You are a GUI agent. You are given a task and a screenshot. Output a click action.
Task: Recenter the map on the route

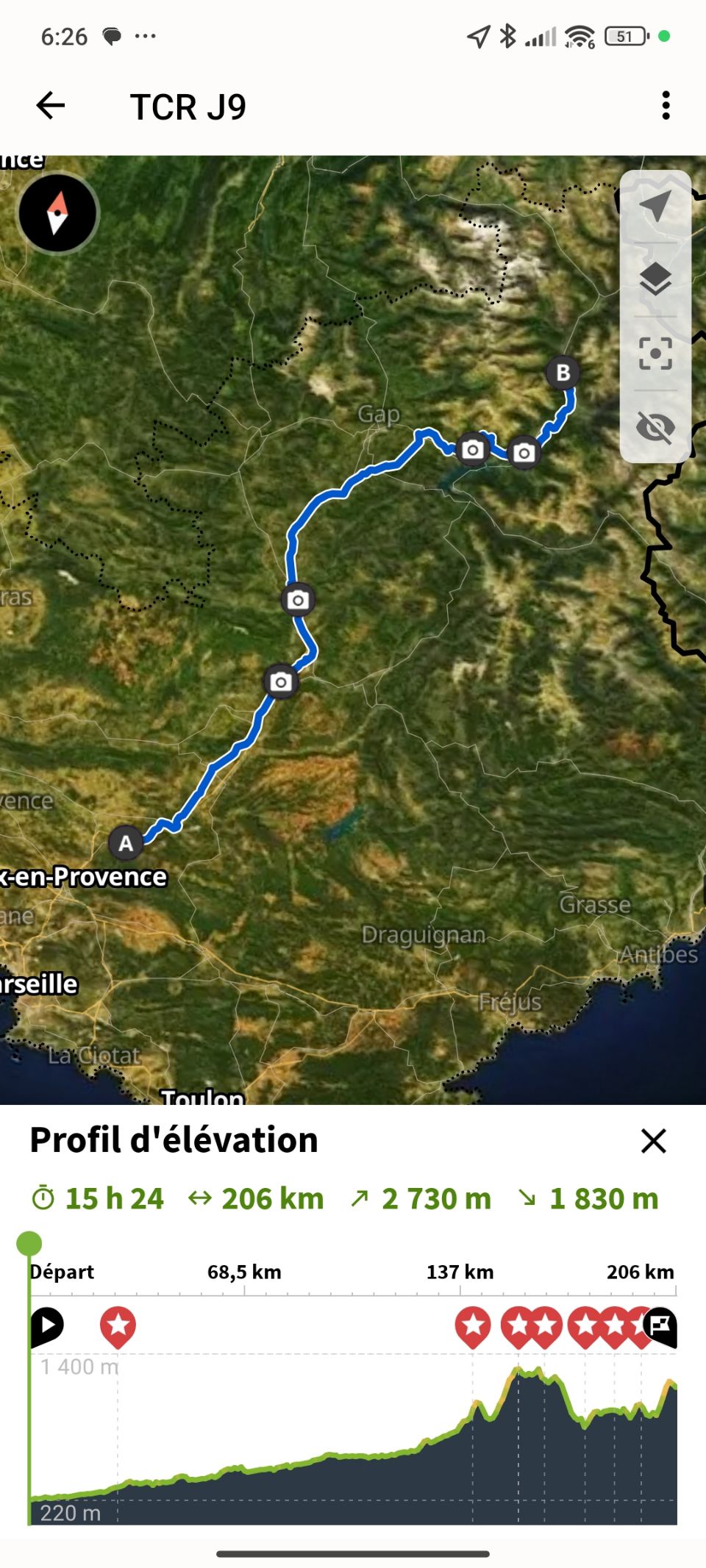coord(655,354)
